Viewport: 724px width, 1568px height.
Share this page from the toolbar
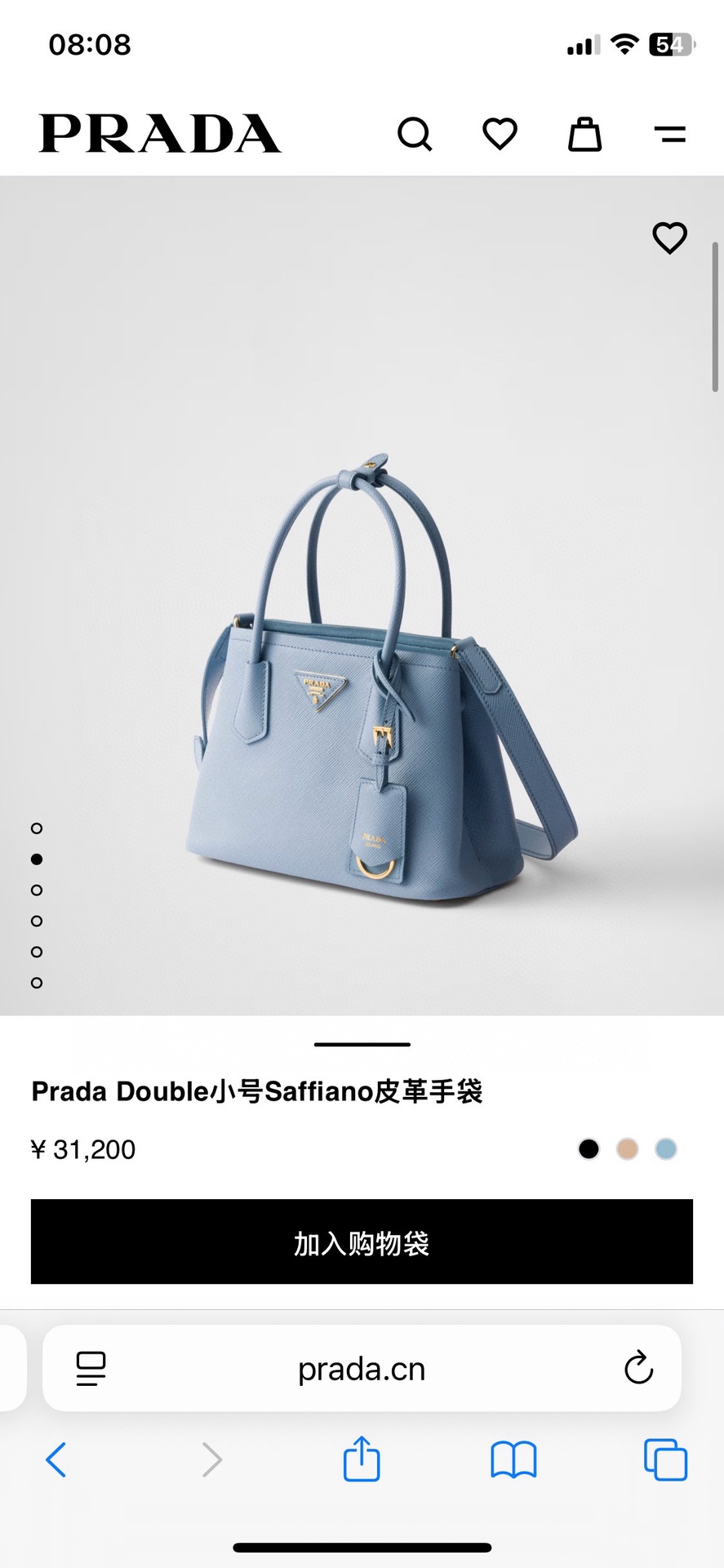tap(362, 1458)
